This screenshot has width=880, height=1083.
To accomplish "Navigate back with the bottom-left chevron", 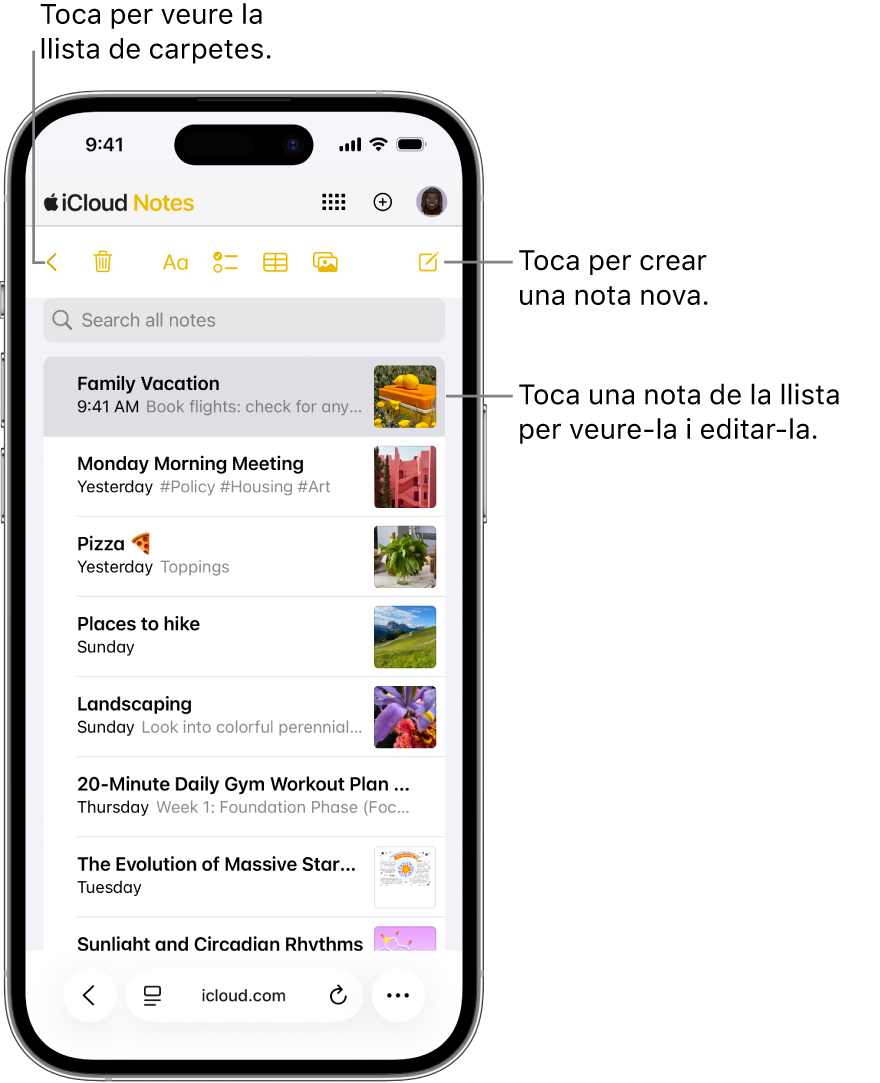I will coord(90,995).
